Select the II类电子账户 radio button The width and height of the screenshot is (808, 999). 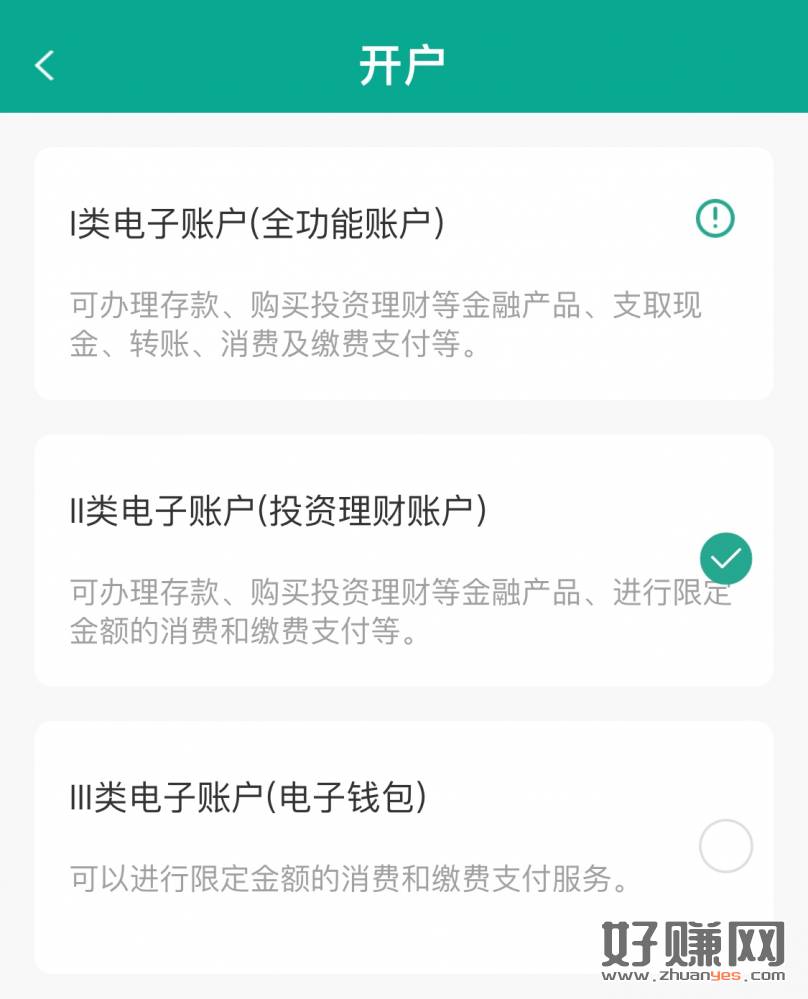pyautogui.click(x=726, y=559)
